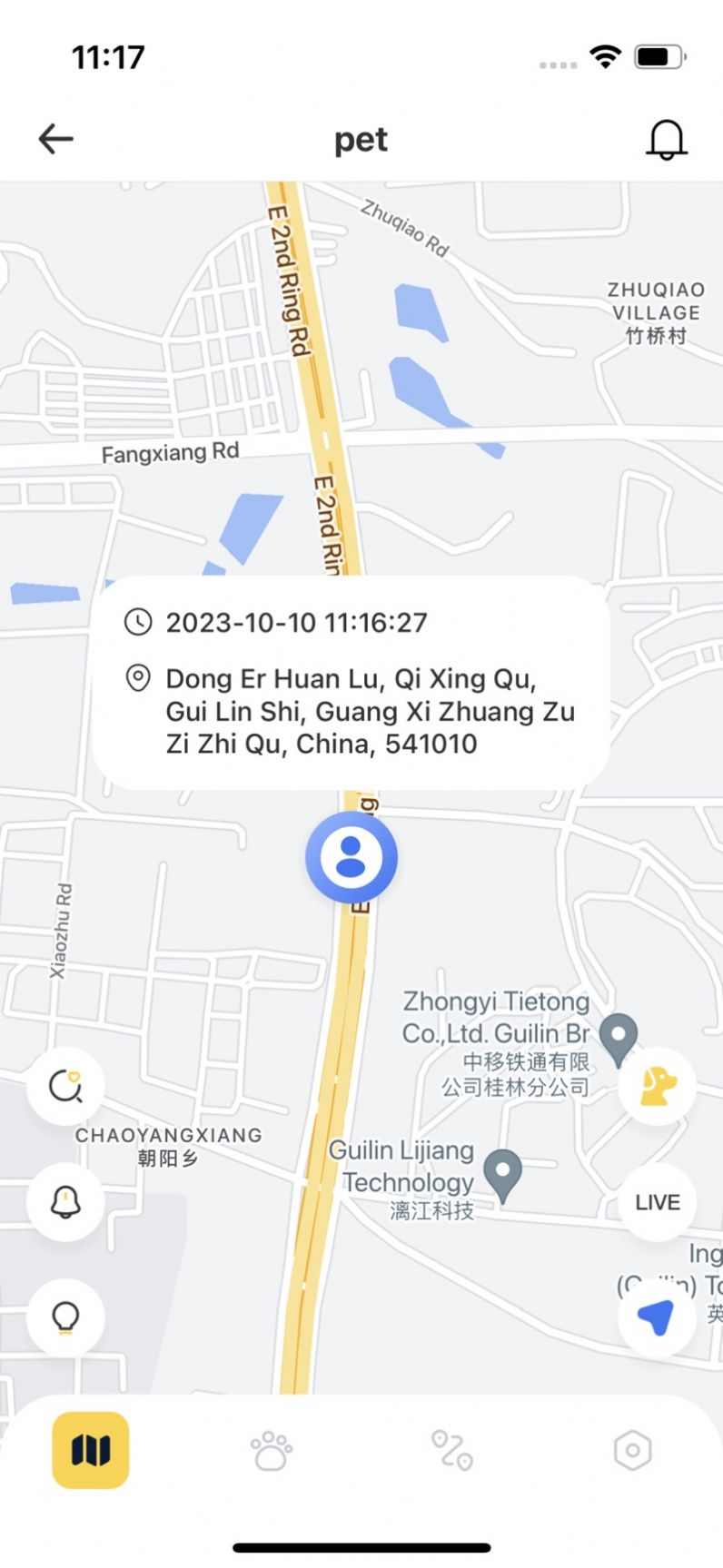Ring the tracker with bell button
This screenshot has width=723, height=1568.
tap(65, 1202)
